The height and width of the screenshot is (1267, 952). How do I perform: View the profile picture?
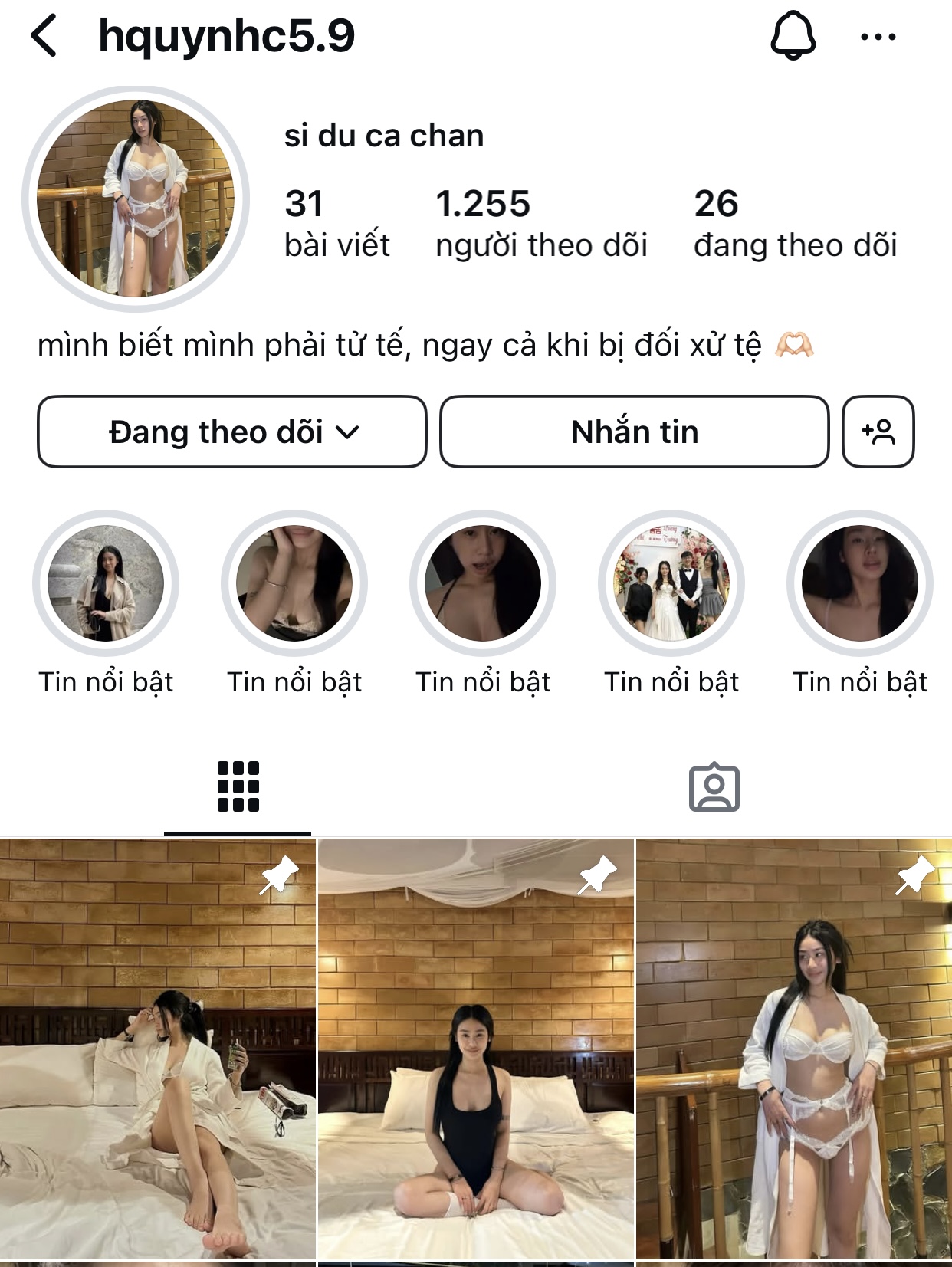(136, 199)
